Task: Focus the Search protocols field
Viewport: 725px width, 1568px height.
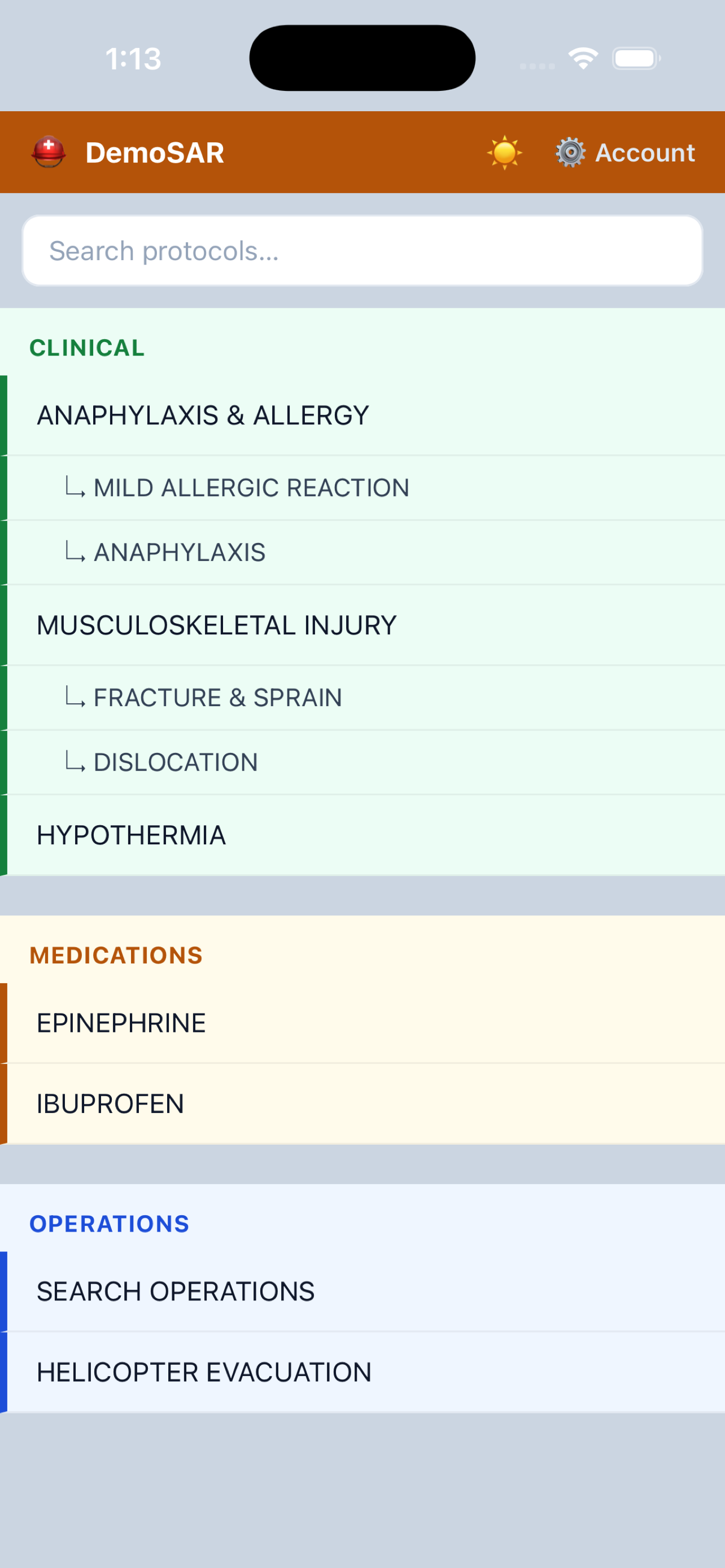Action: pyautogui.click(x=362, y=251)
